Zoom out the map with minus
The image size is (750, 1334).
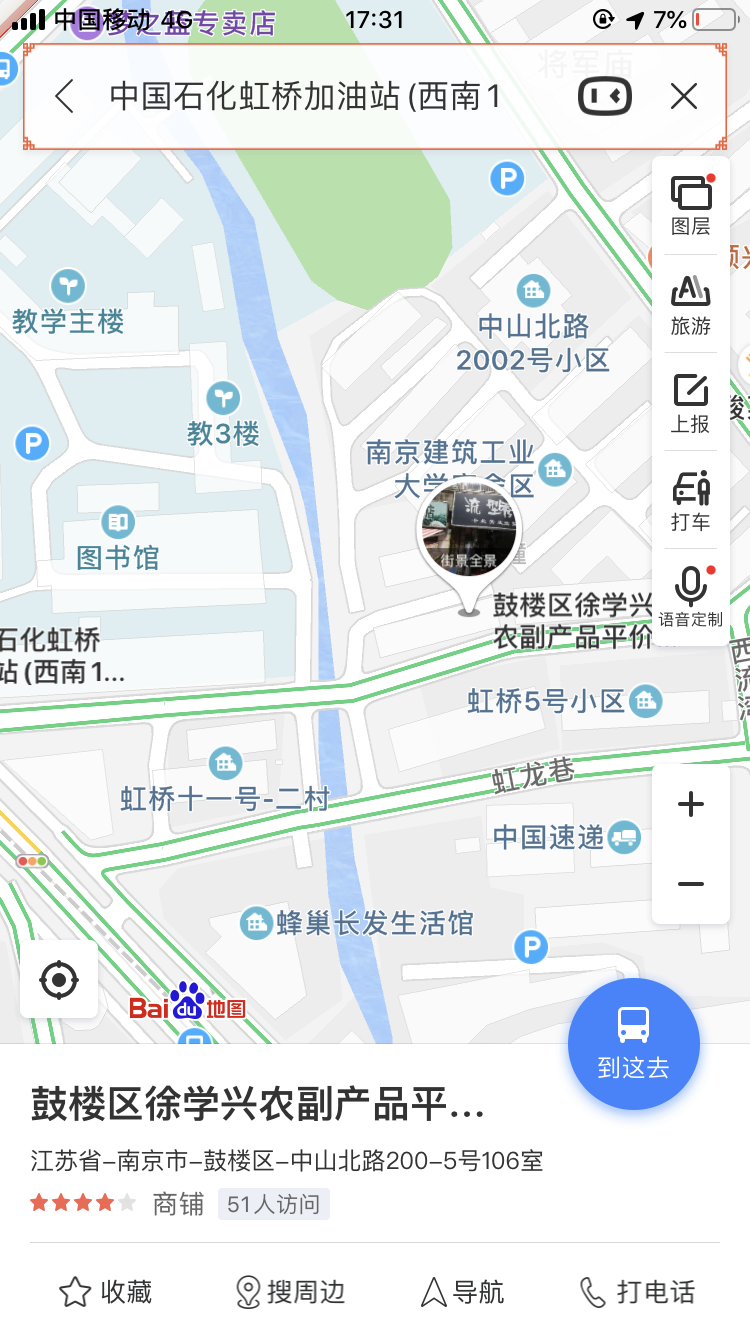[690, 884]
